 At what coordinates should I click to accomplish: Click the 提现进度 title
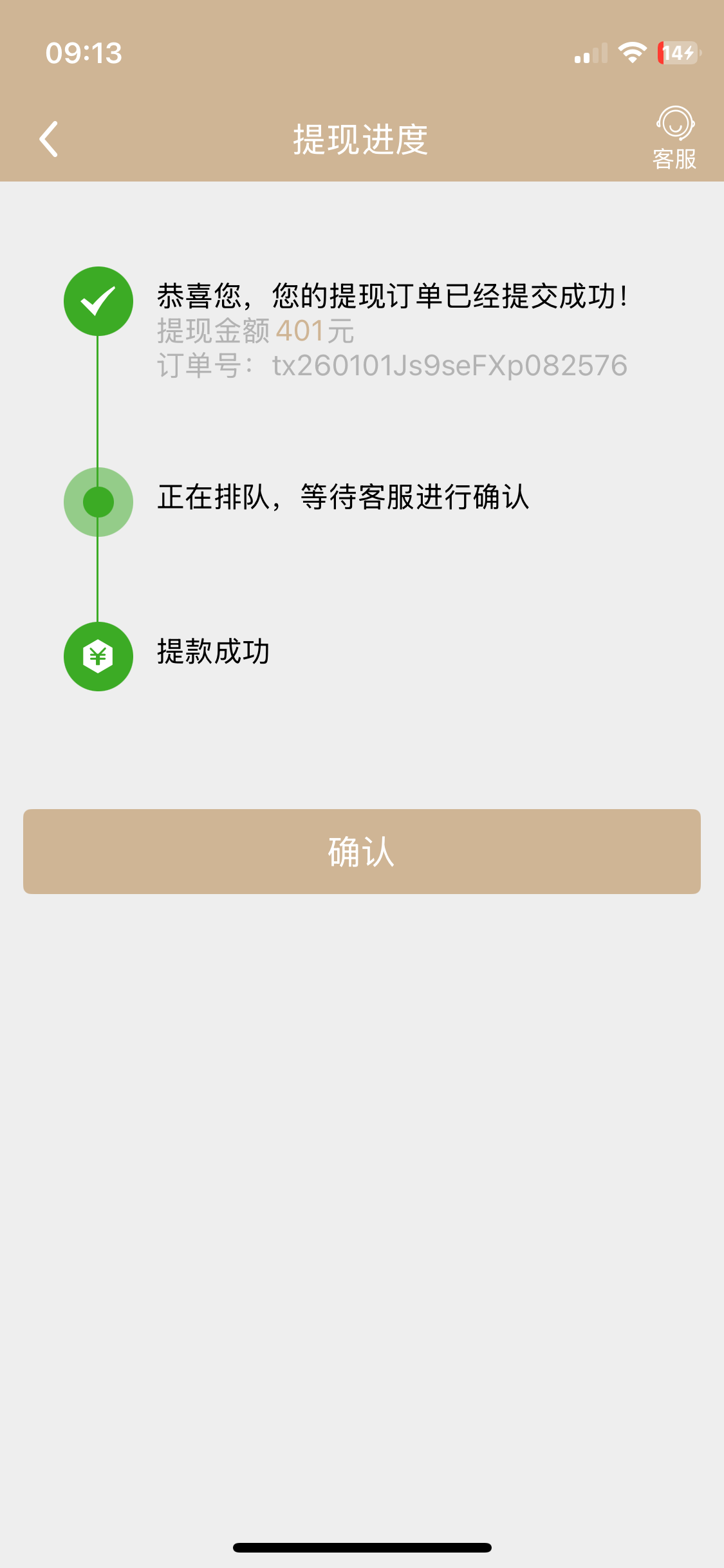(x=362, y=138)
